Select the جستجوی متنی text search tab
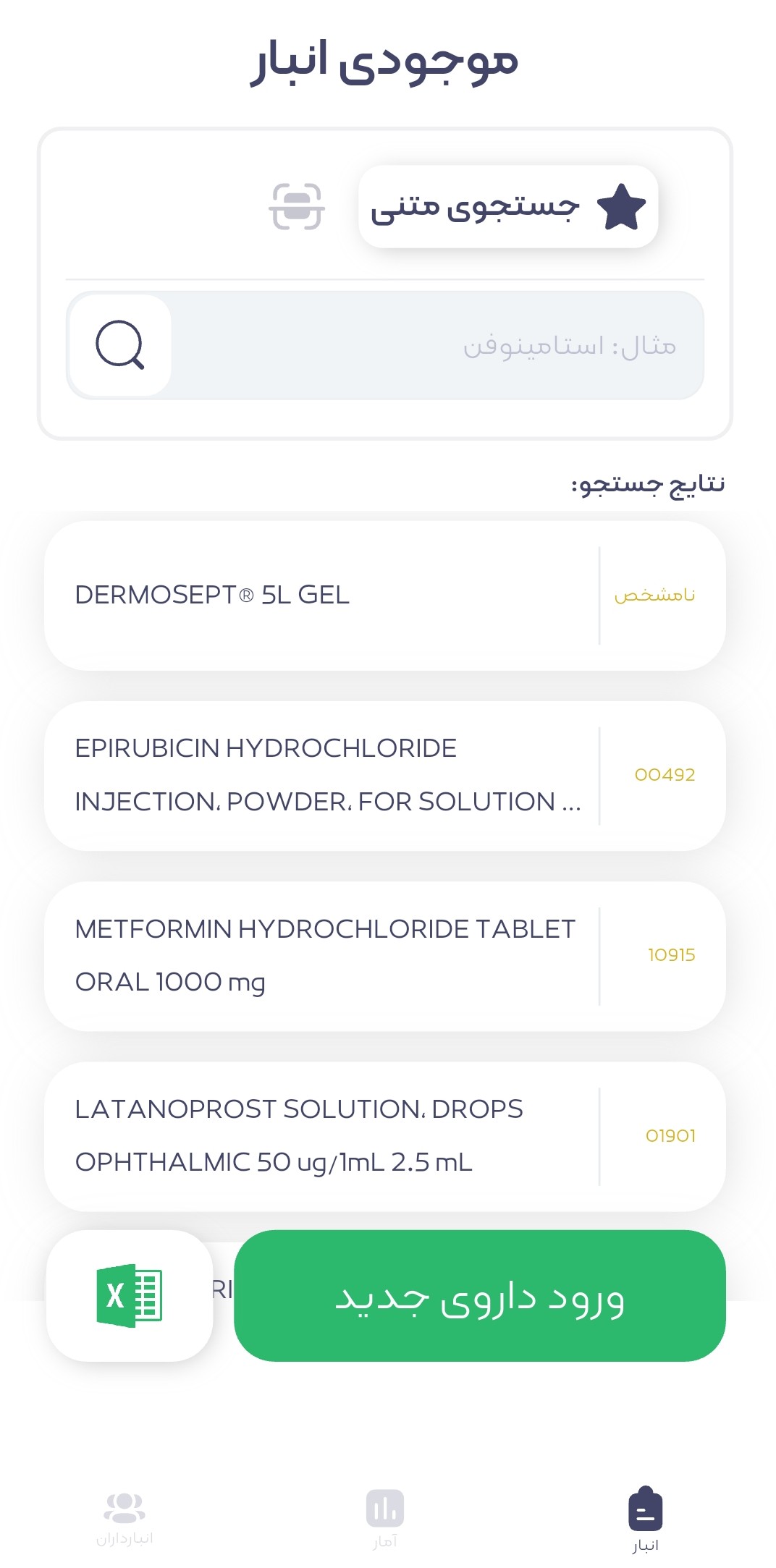Screen dimensions: 776x1568 tap(508, 207)
